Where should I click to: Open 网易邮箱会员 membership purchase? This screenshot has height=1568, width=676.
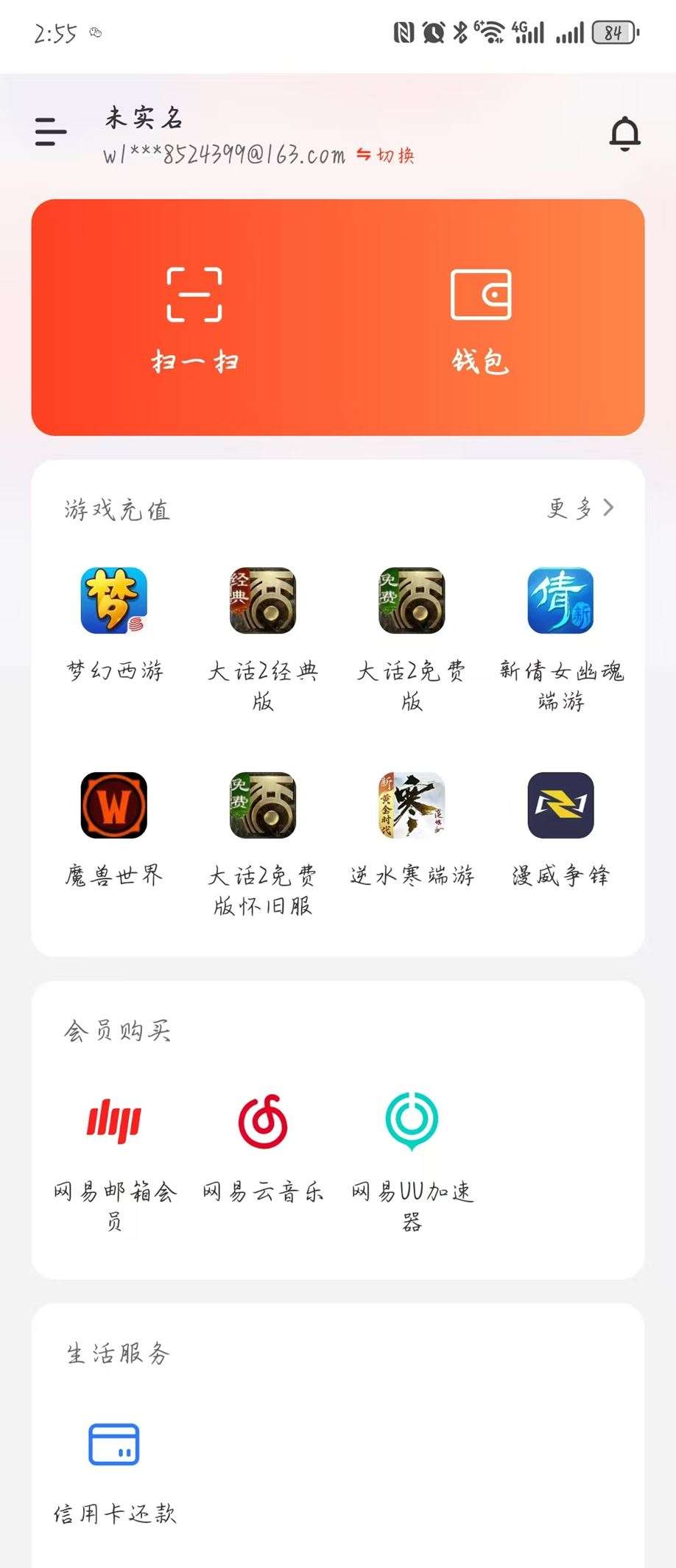coord(114,1124)
